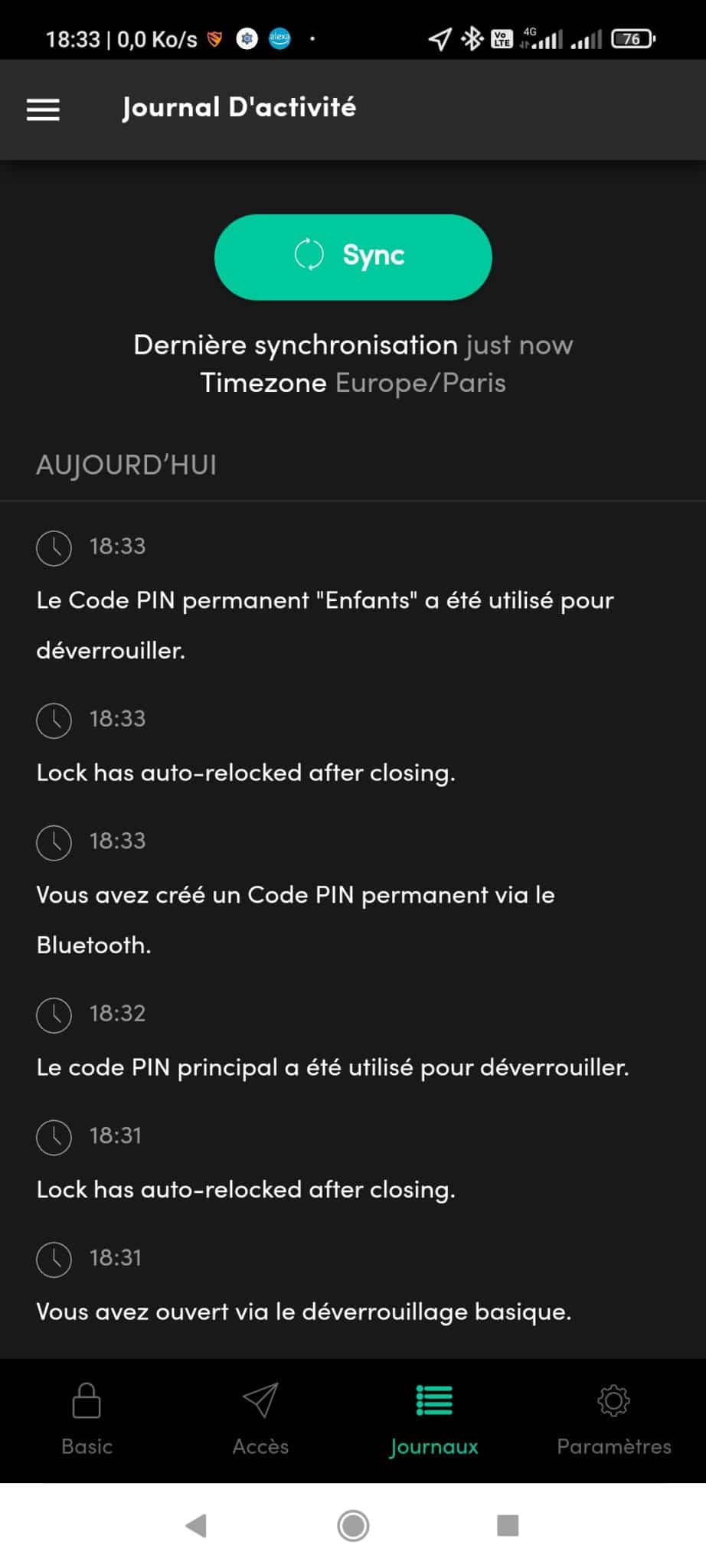The width and height of the screenshot is (706, 1568).
Task: Go to the system home screen
Action: pos(353,1525)
